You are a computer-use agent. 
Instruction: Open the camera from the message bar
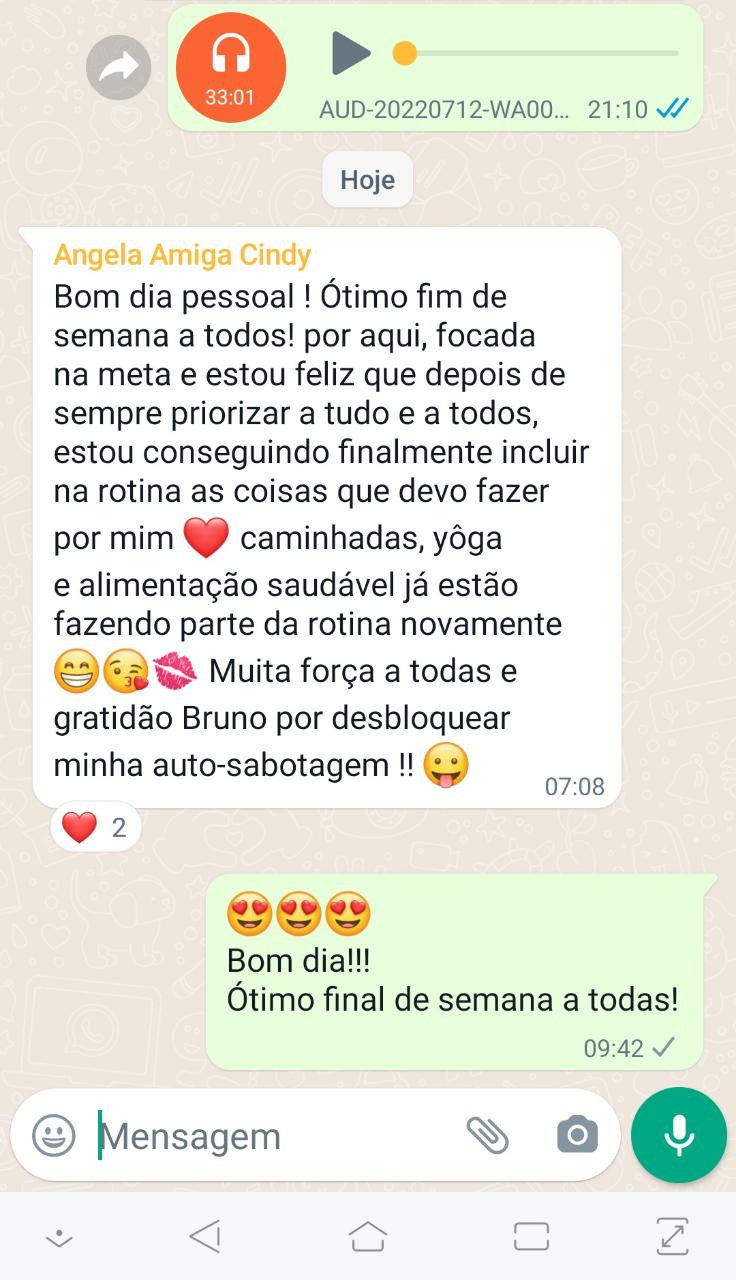(x=577, y=1135)
